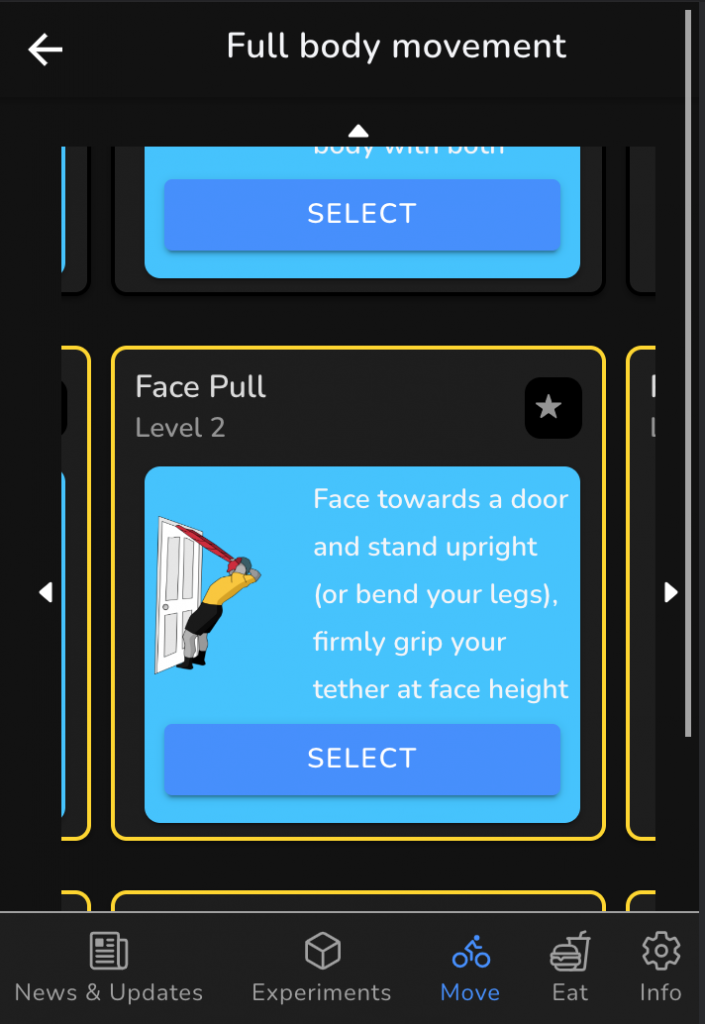Viewport: 705px width, 1024px height.
Task: Open the News & Updates tab
Action: click(x=109, y=967)
